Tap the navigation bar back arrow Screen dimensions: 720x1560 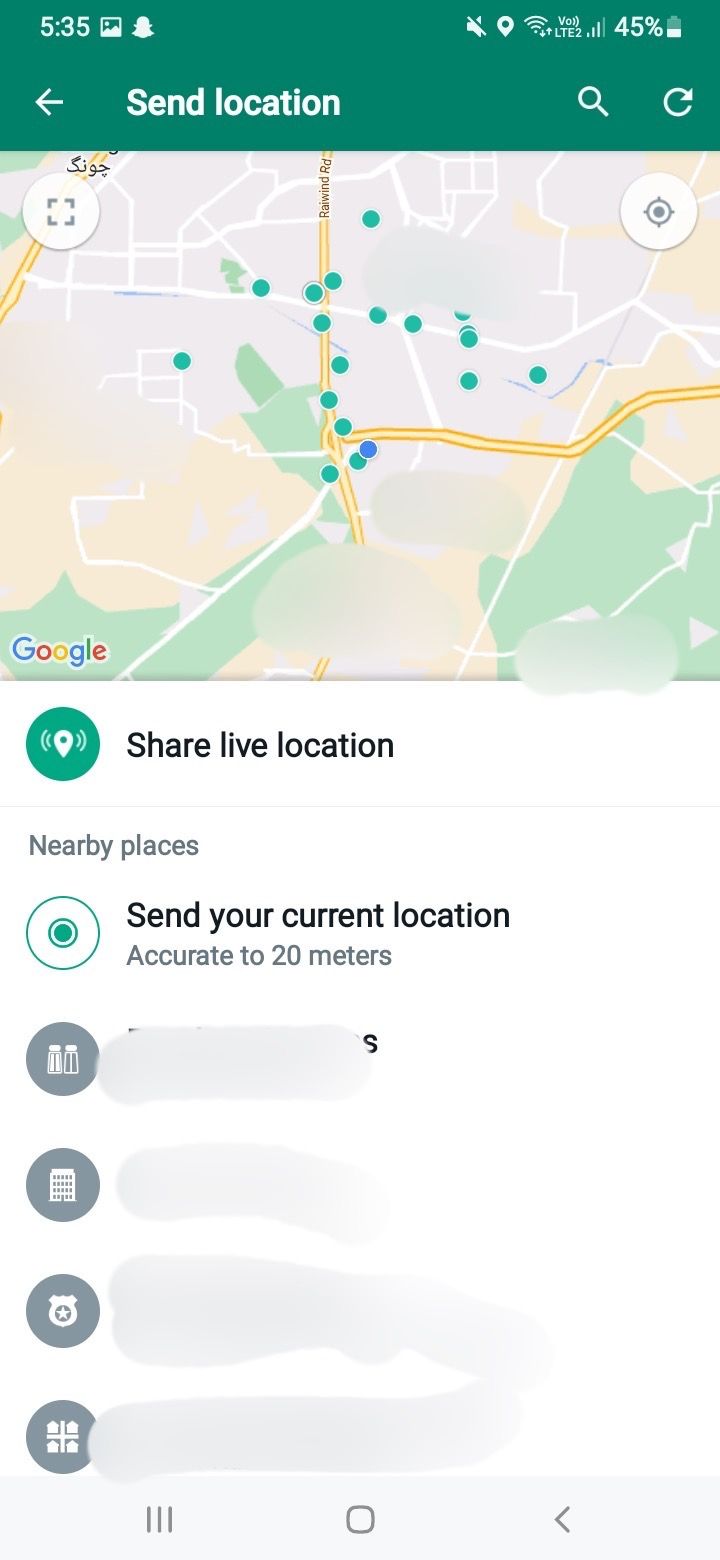coord(561,1518)
